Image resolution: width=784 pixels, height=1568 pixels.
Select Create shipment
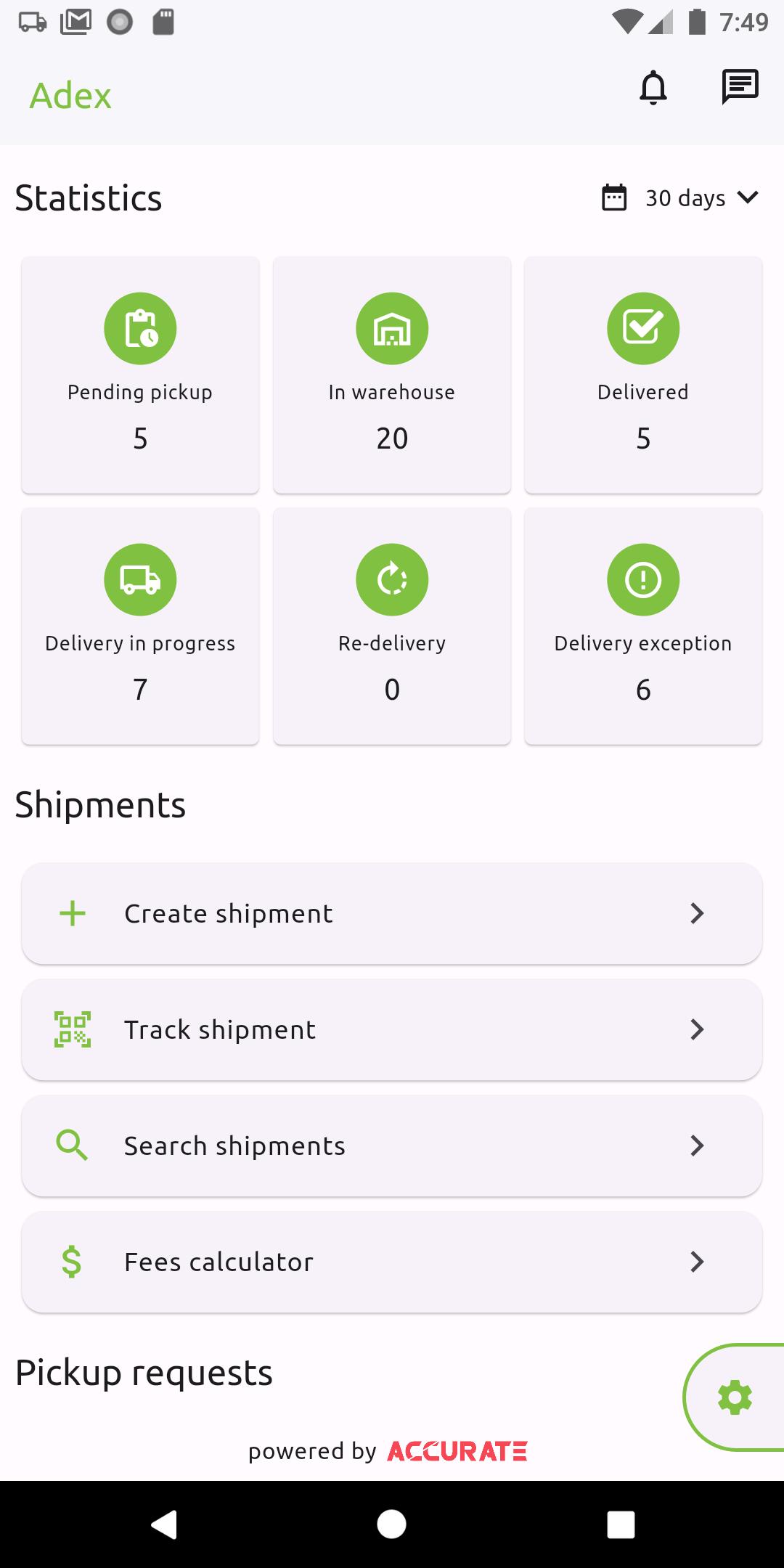tap(392, 913)
